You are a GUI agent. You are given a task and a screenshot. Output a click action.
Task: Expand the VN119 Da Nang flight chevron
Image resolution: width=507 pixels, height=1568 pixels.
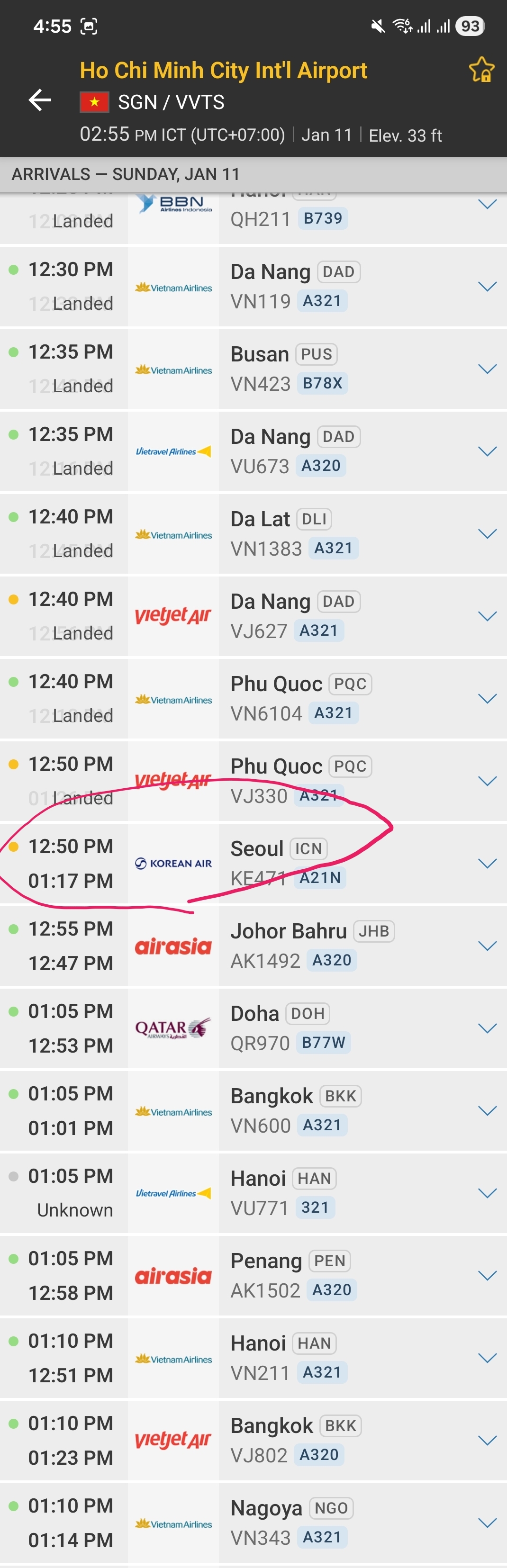487,287
